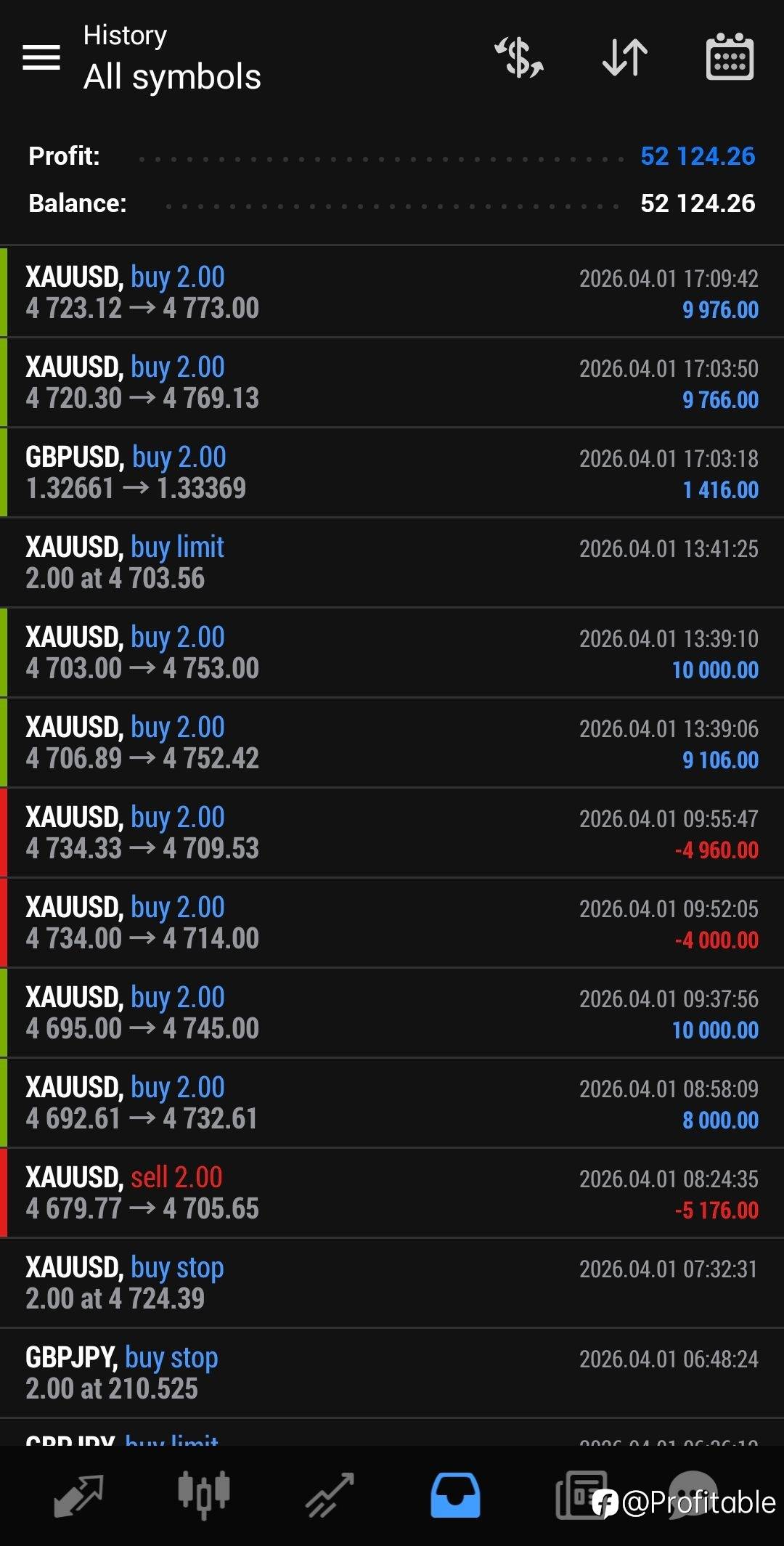784x1546 pixels.
Task: Open XAUUSD buy trade with profit 9 976.00
Action: 392,292
